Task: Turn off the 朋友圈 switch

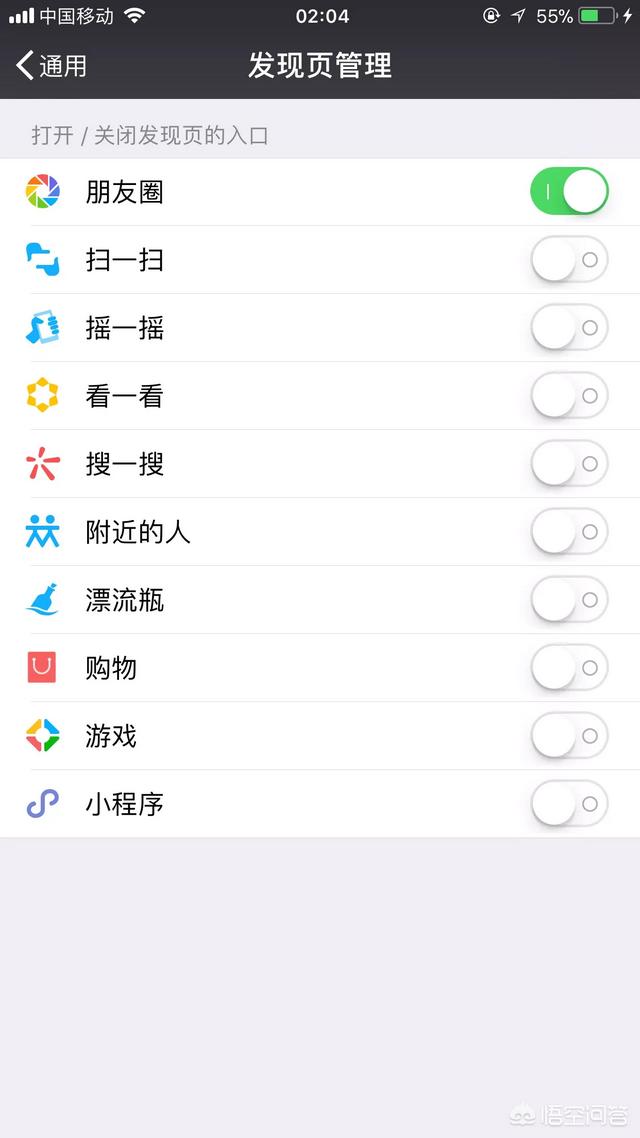Action: (570, 192)
